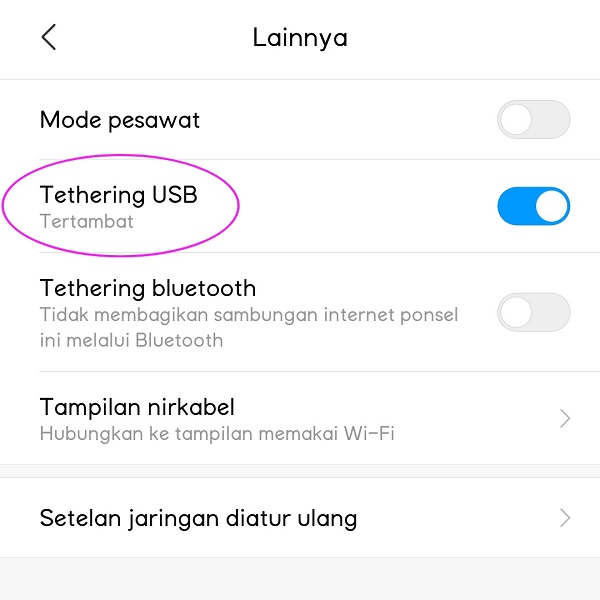Open Setelan jaringan diatur ulang
The image size is (600, 600).
tap(300, 518)
